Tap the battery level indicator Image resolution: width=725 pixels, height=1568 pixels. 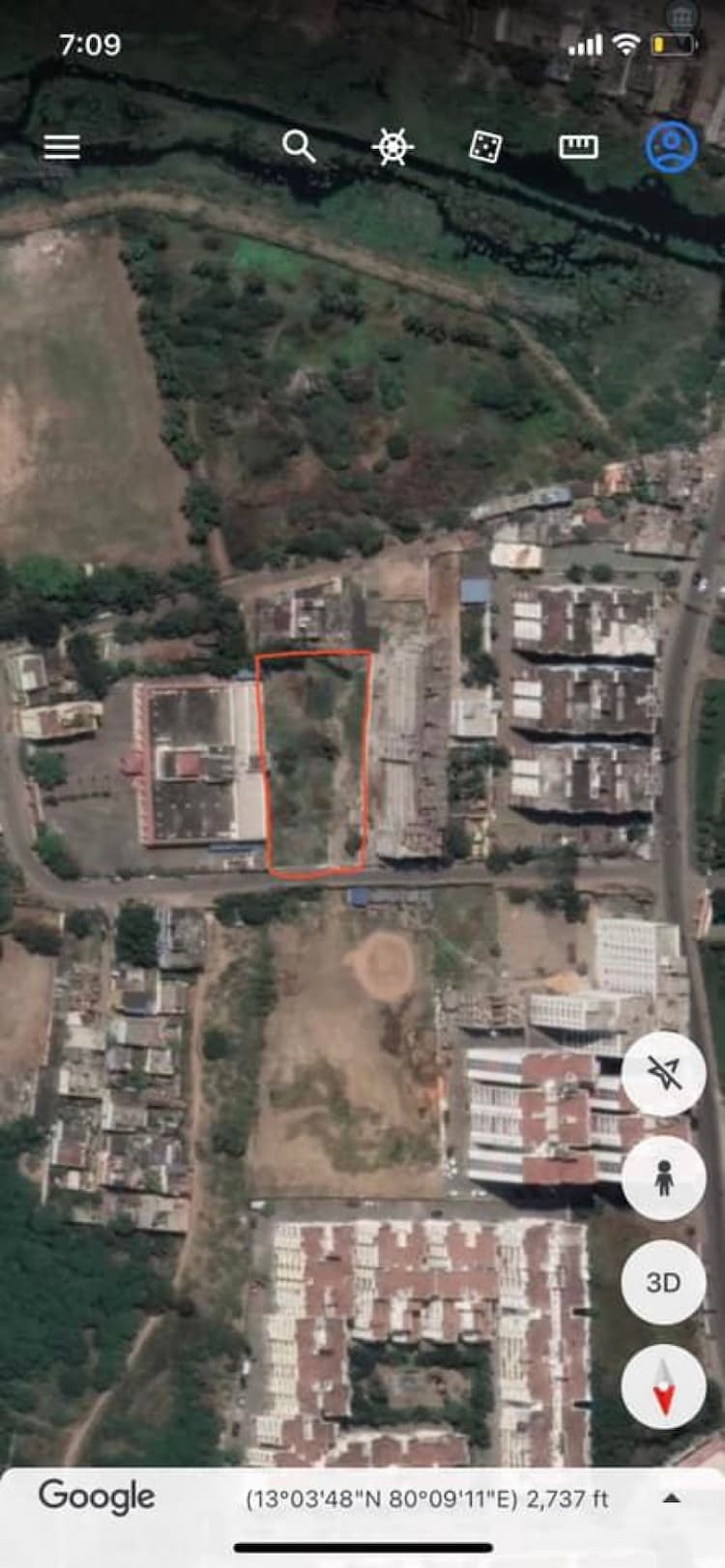pos(674,43)
